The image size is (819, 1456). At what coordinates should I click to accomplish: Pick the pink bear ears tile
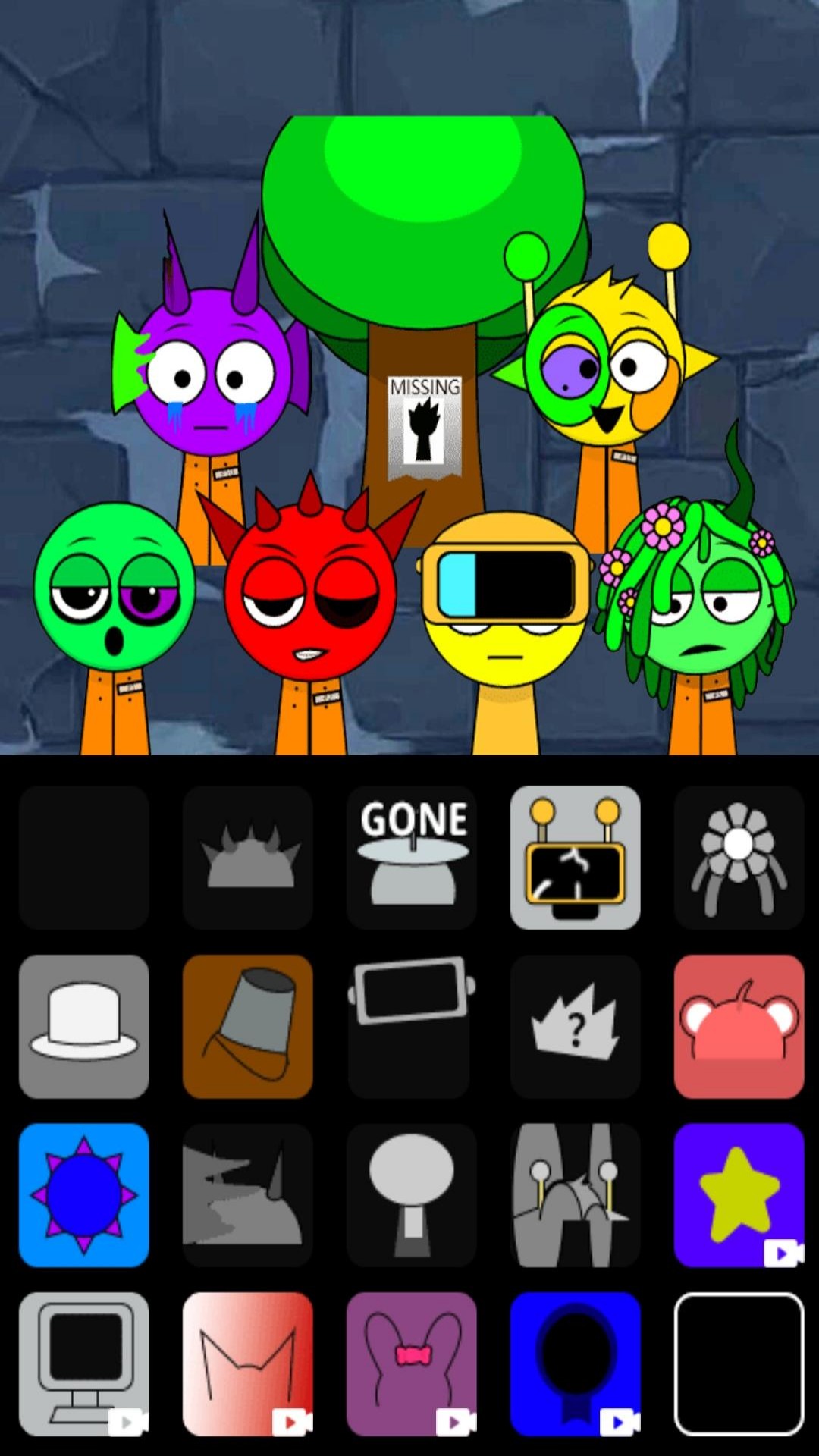click(739, 1026)
